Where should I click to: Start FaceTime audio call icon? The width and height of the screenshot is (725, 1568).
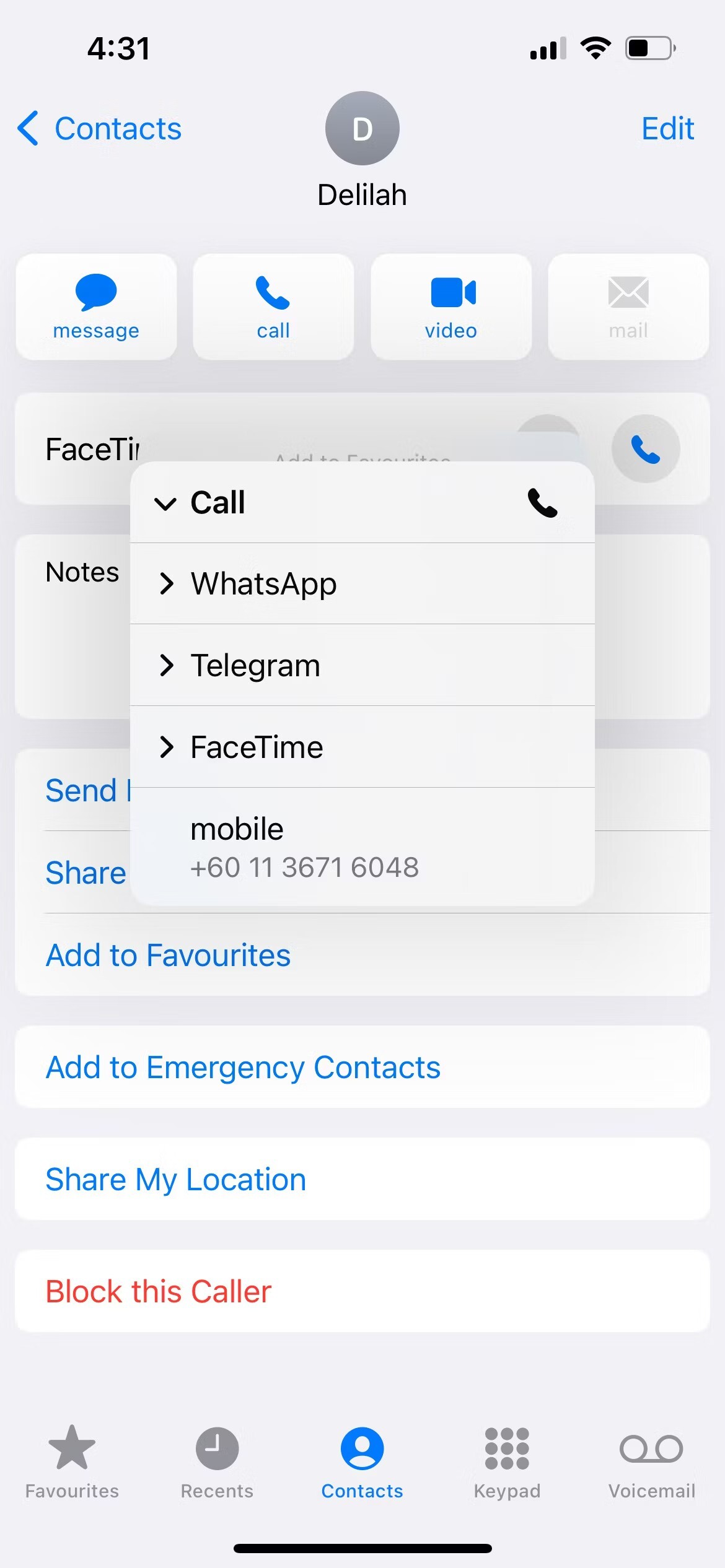point(646,449)
